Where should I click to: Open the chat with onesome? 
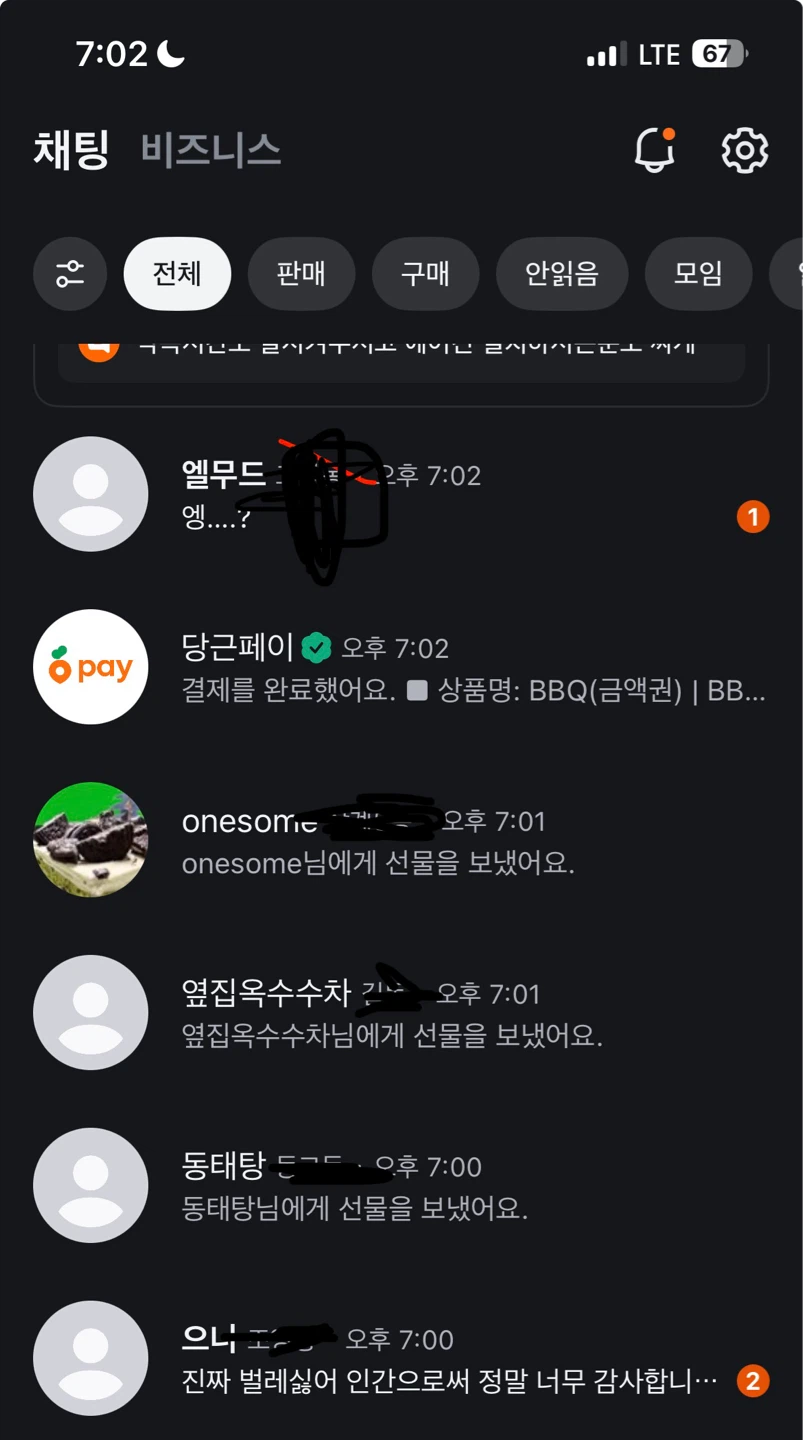pyautogui.click(x=401, y=840)
